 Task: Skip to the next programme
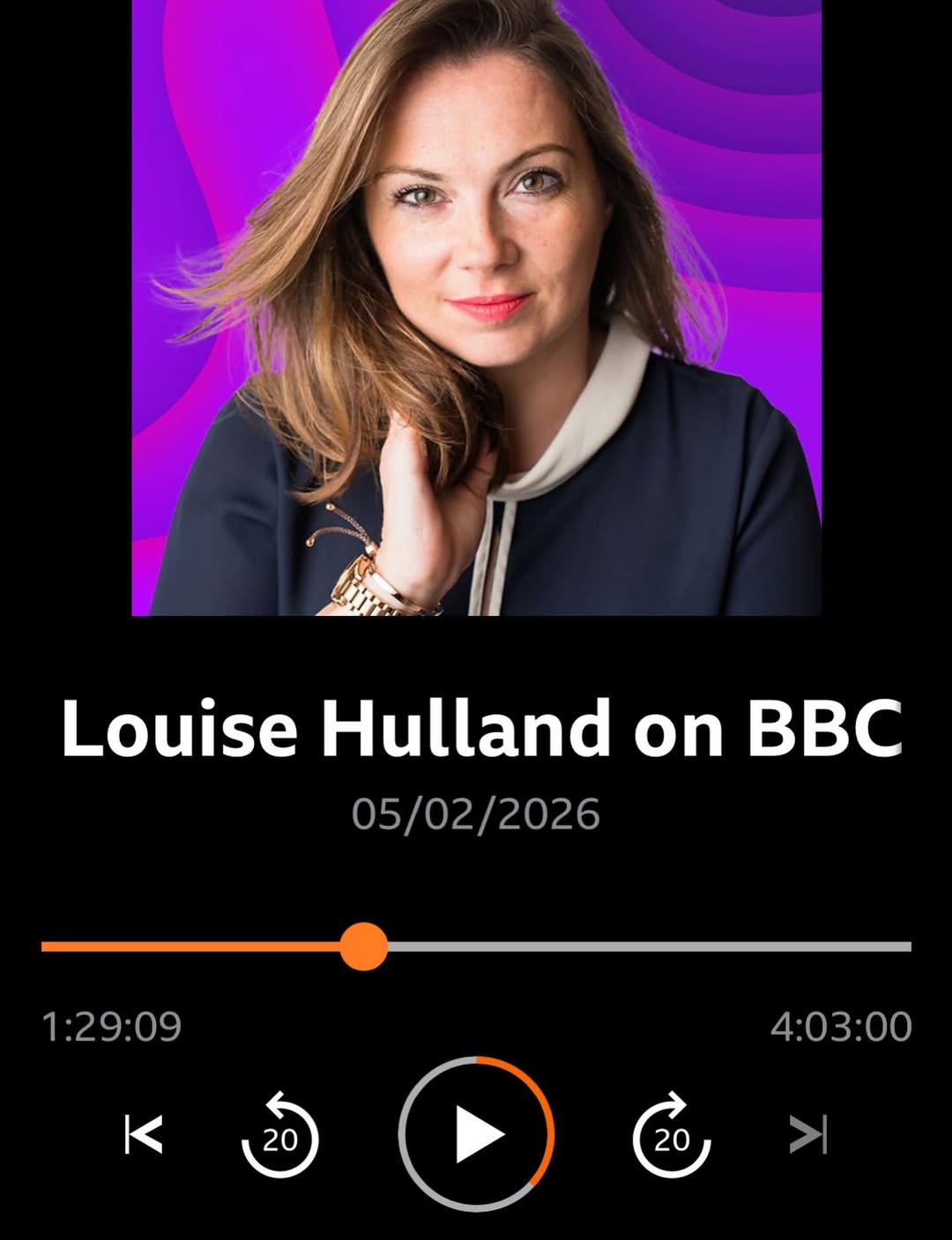(x=807, y=1134)
